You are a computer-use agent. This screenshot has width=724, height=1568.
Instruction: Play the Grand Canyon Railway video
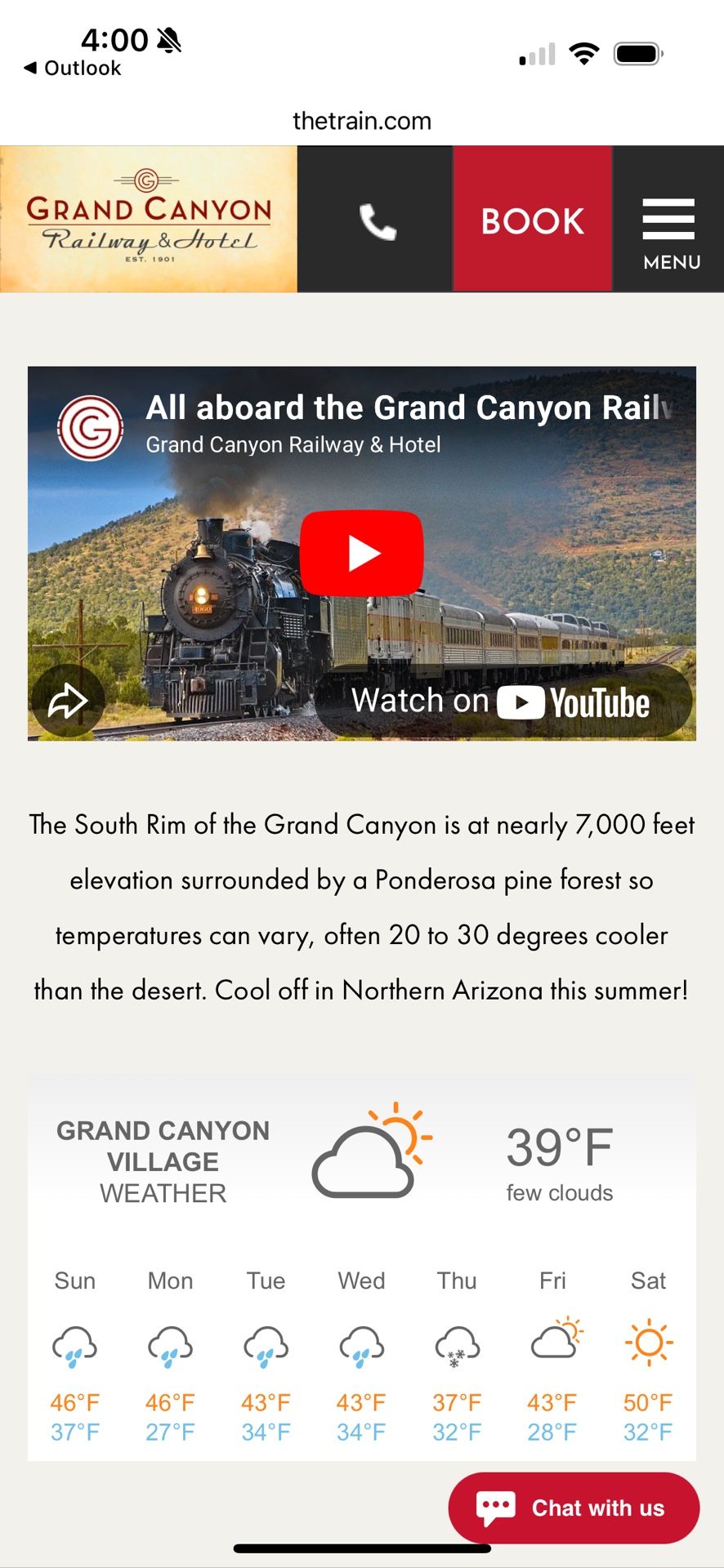point(362,551)
